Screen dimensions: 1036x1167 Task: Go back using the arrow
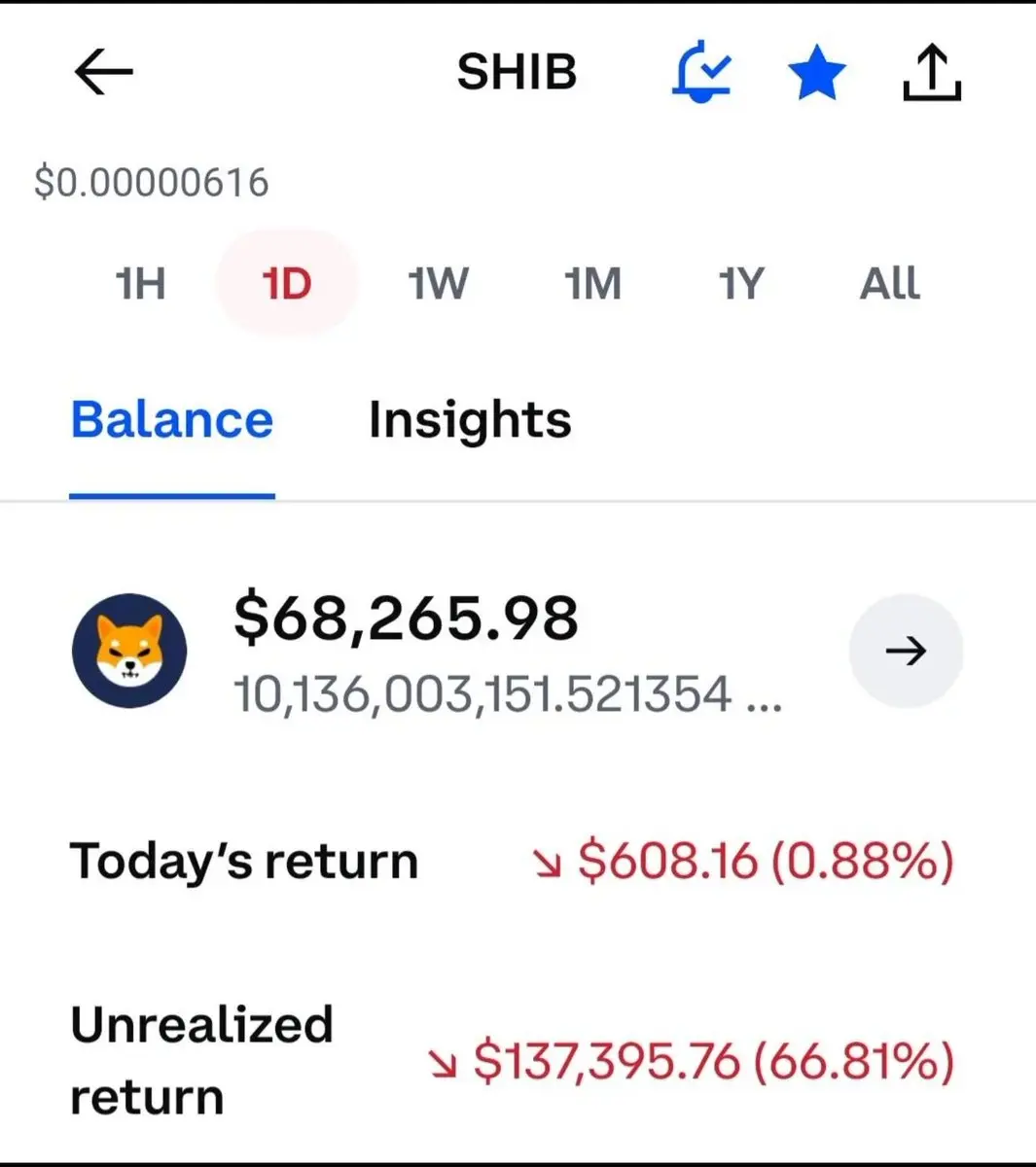(103, 72)
